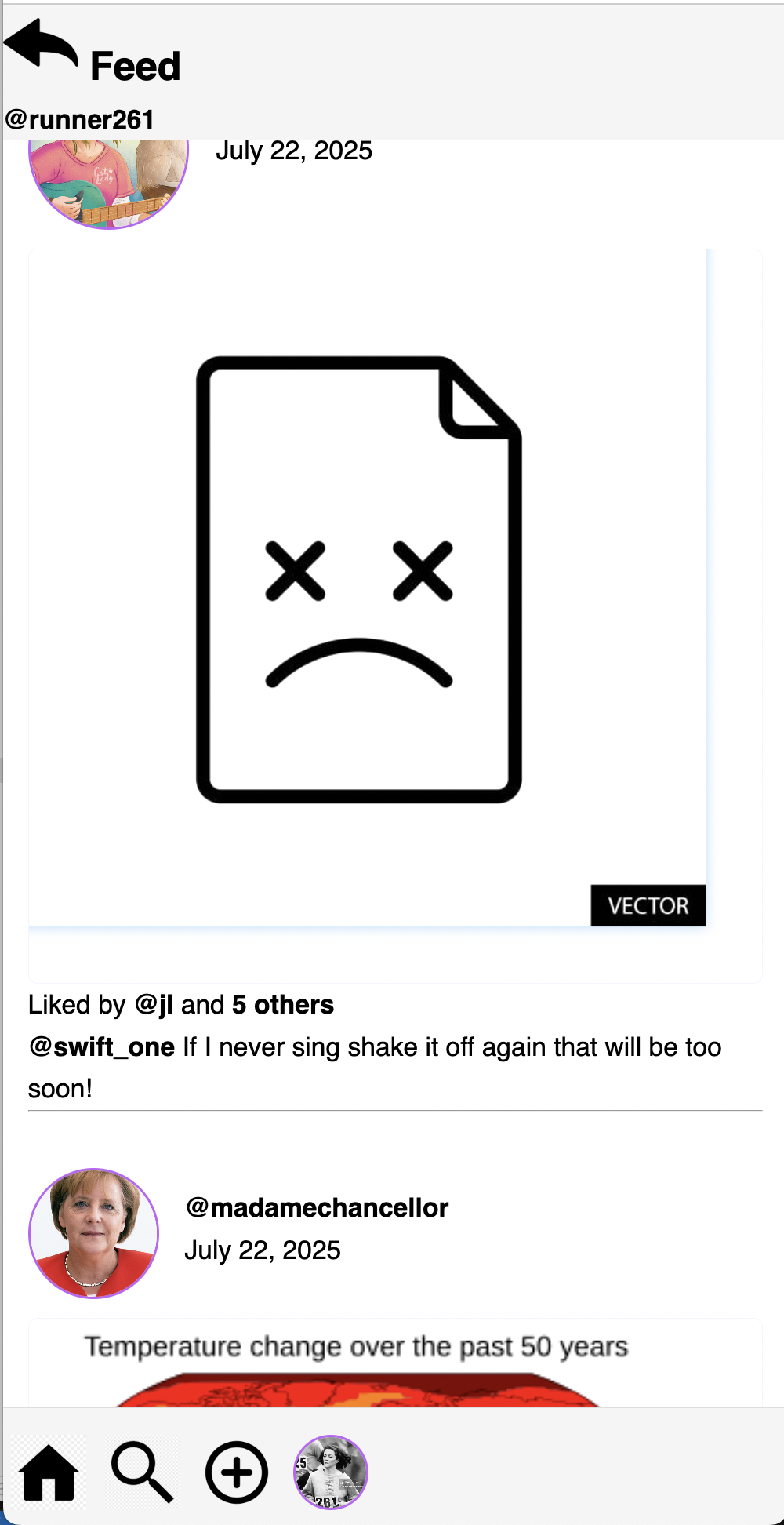The height and width of the screenshot is (1525, 784).
Task: Open @jl's profile from the likes line
Action: click(153, 1005)
